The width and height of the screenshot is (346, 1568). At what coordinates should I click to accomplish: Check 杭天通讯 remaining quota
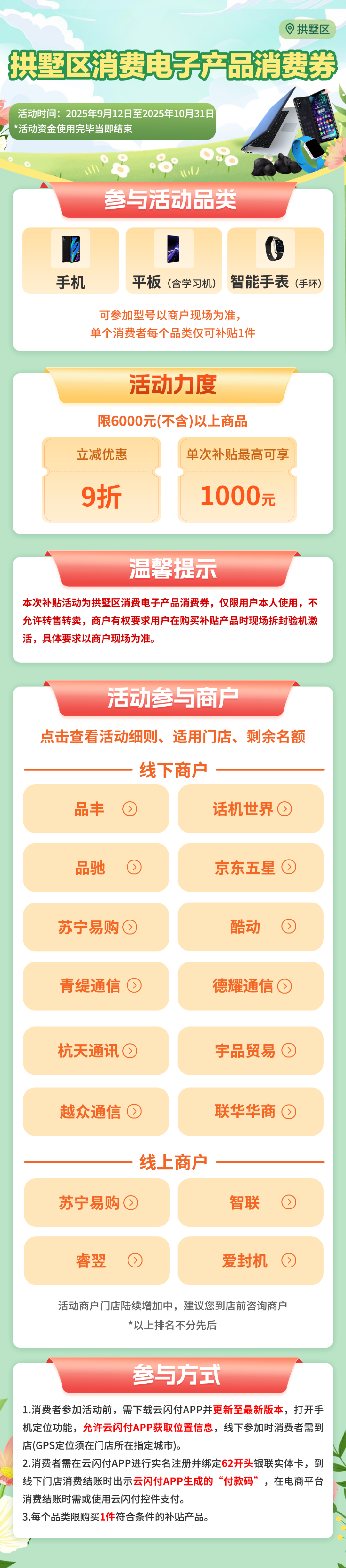[96, 1051]
